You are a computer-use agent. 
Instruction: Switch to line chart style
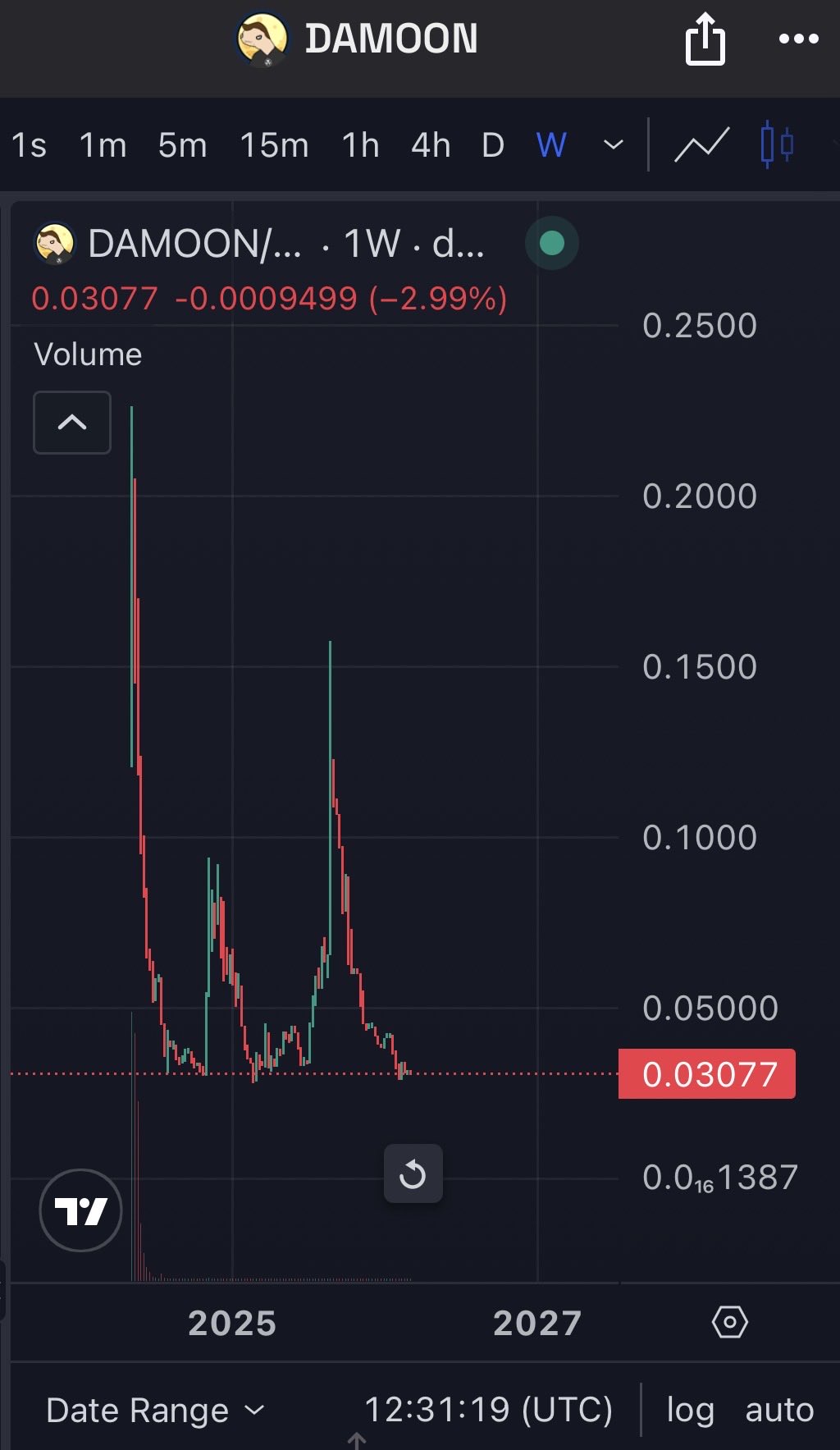701,146
